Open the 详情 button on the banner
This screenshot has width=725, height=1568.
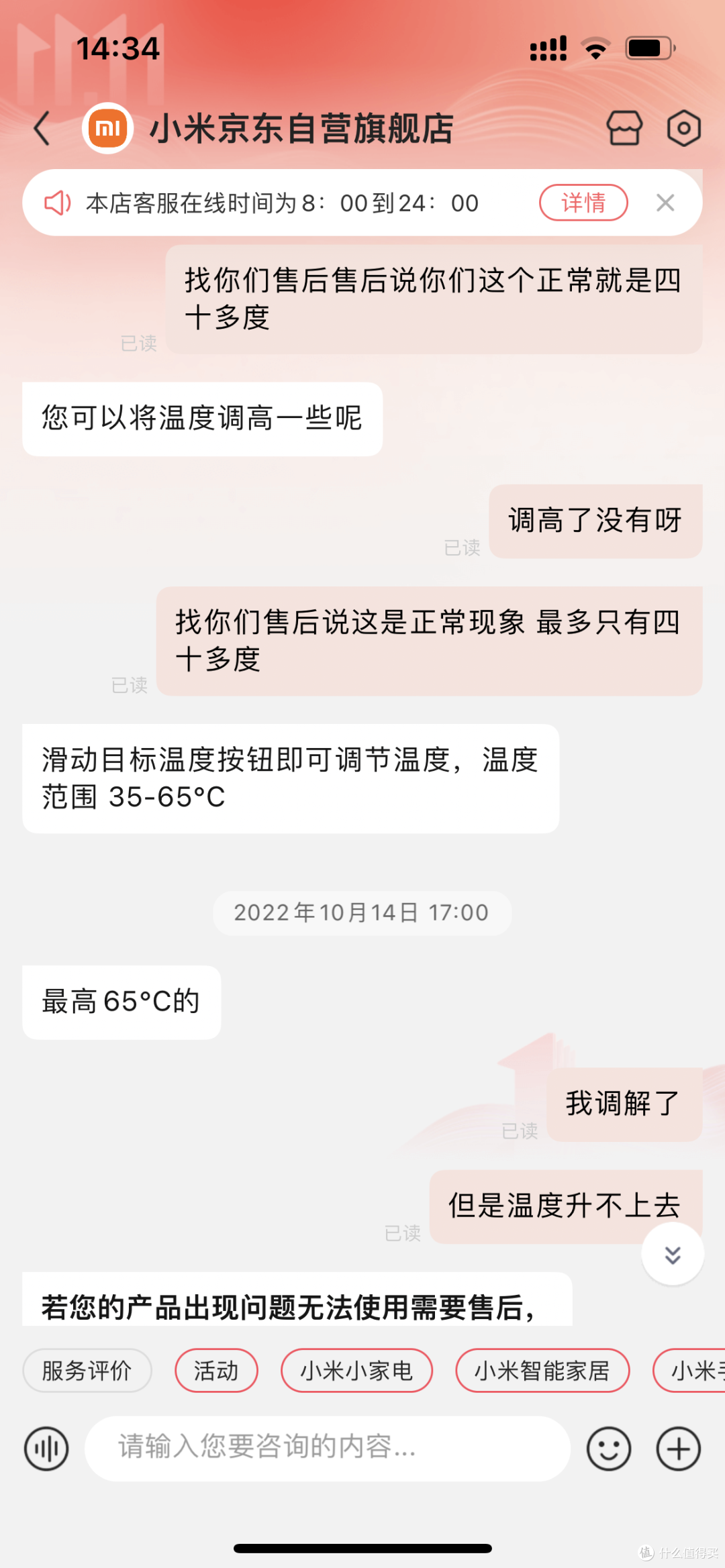click(x=583, y=203)
